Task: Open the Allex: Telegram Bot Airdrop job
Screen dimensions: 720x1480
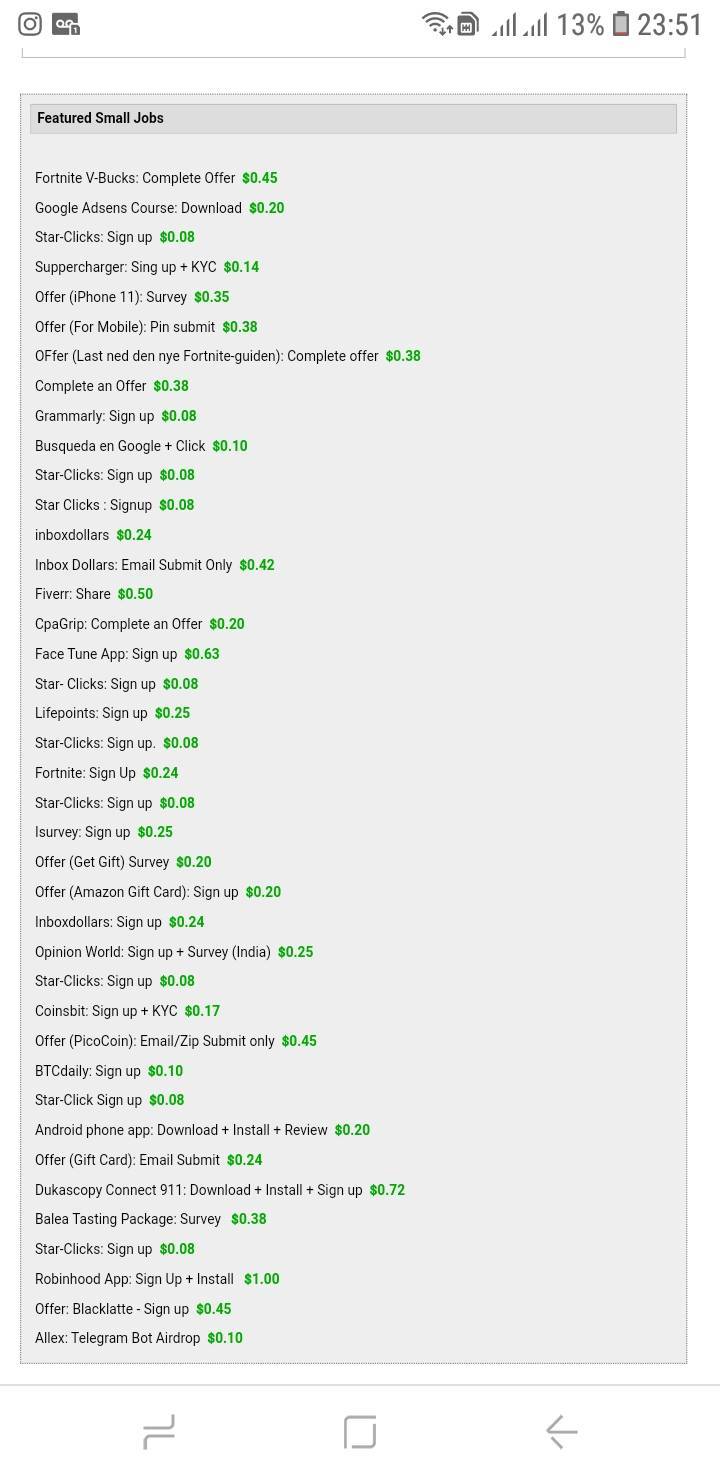Action: point(117,1338)
